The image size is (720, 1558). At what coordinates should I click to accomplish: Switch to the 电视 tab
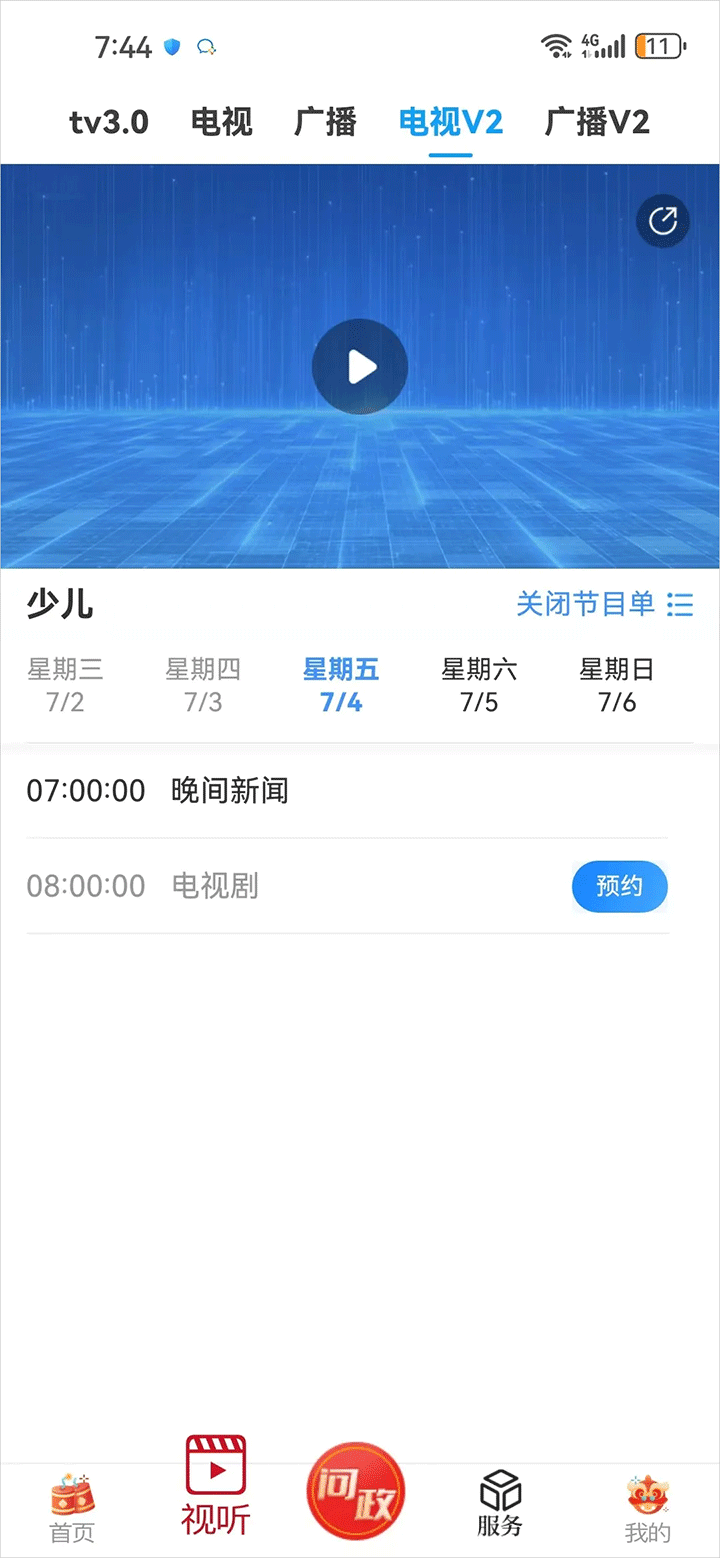[x=222, y=122]
